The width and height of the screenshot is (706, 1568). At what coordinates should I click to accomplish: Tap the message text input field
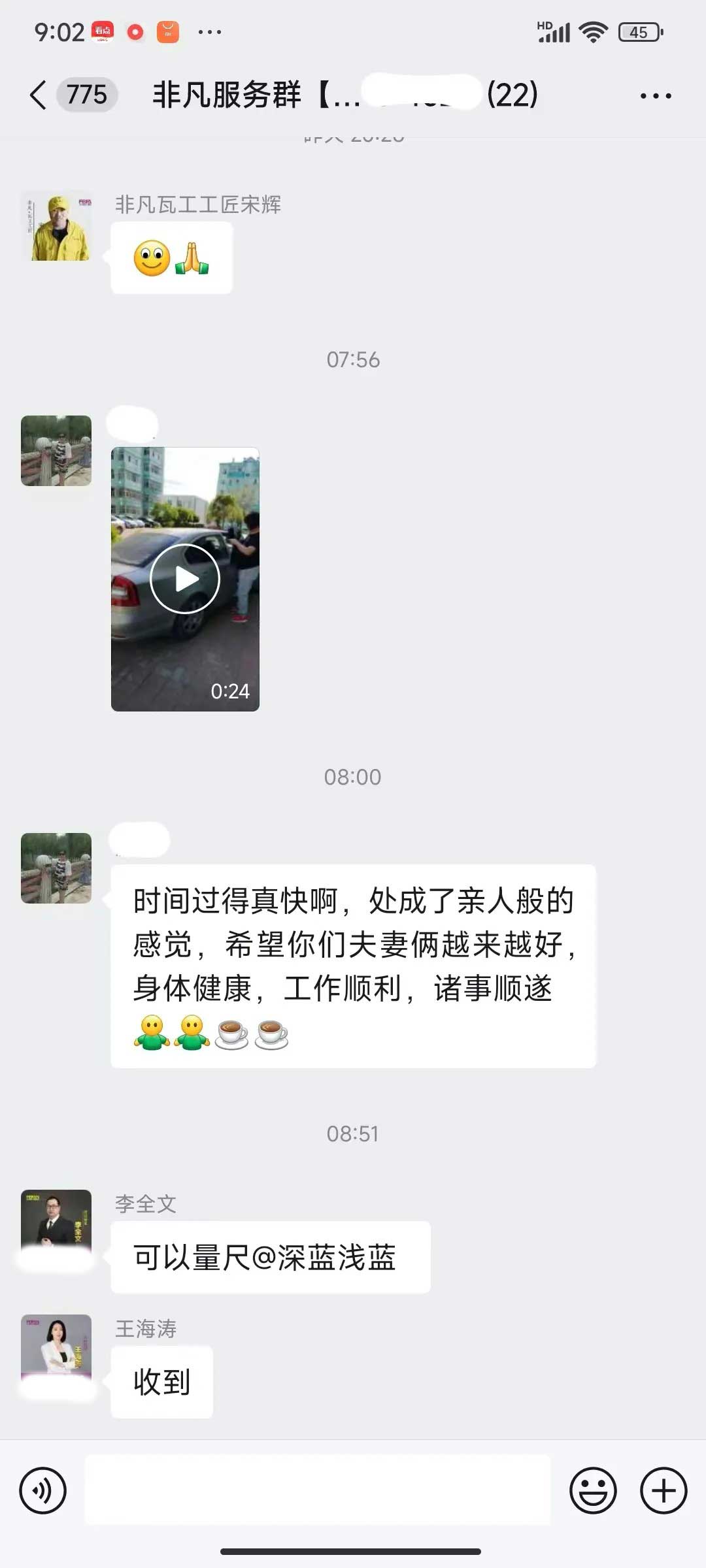[318, 1491]
